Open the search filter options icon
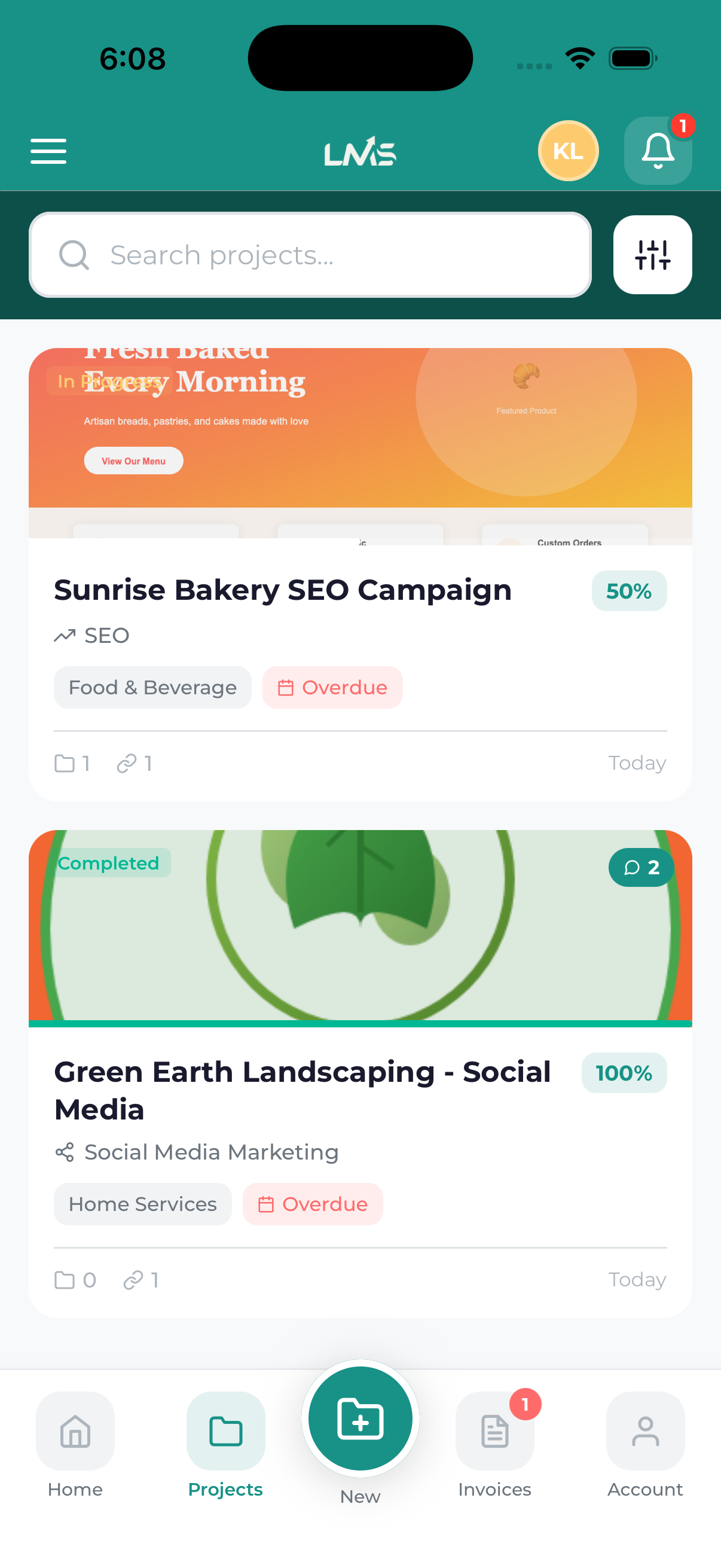This screenshot has height=1568, width=721. (652, 255)
